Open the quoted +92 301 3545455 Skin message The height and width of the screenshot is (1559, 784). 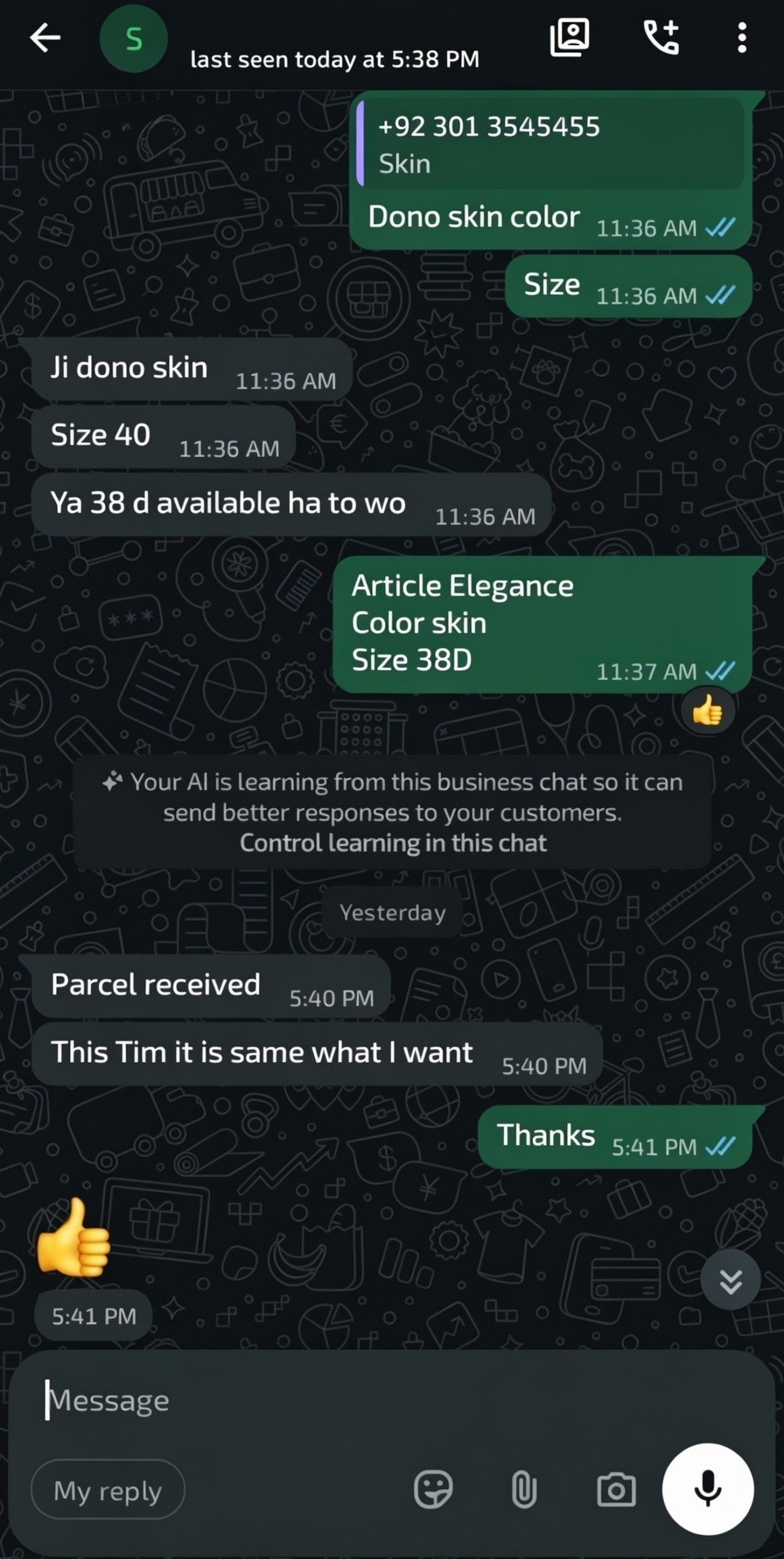[550, 144]
